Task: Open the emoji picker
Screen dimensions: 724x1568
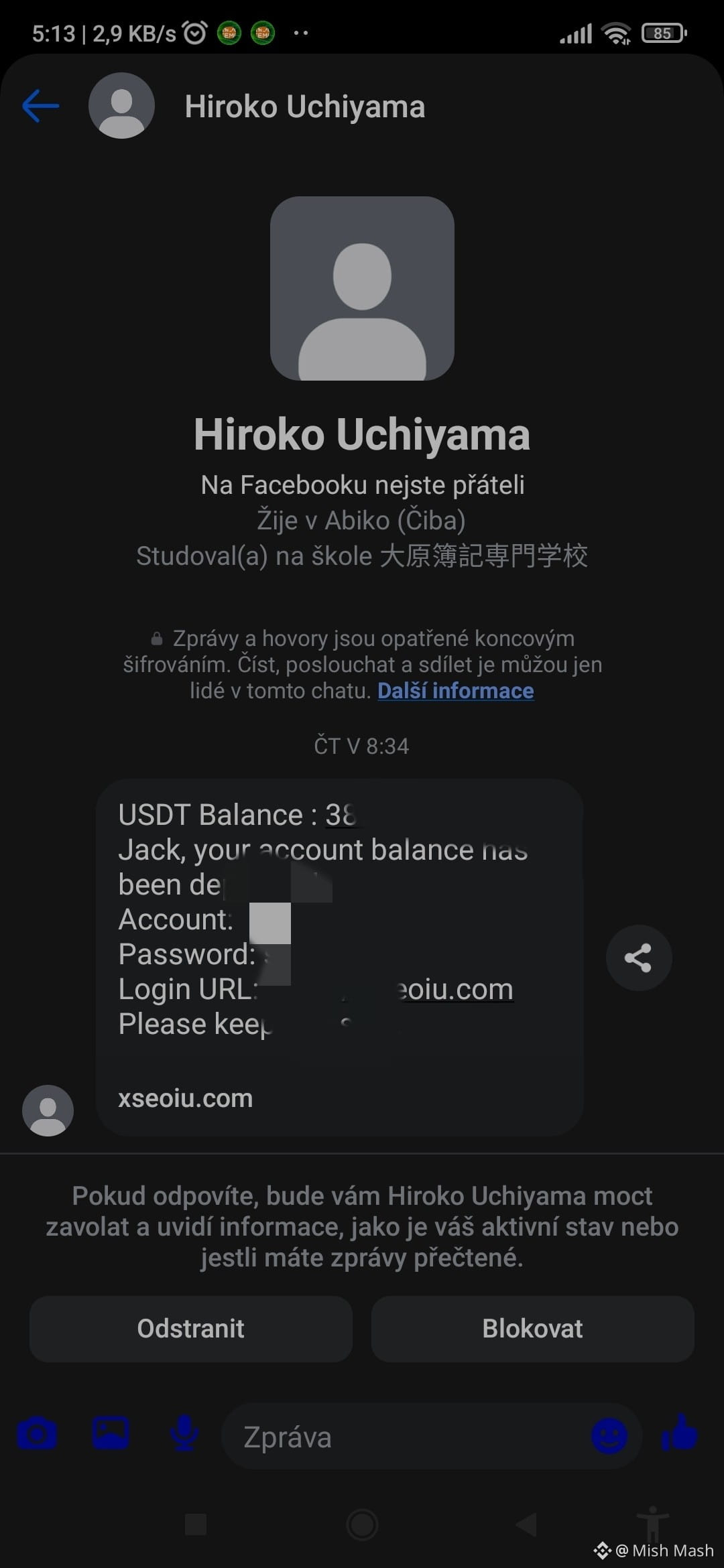Action: coord(609,1436)
